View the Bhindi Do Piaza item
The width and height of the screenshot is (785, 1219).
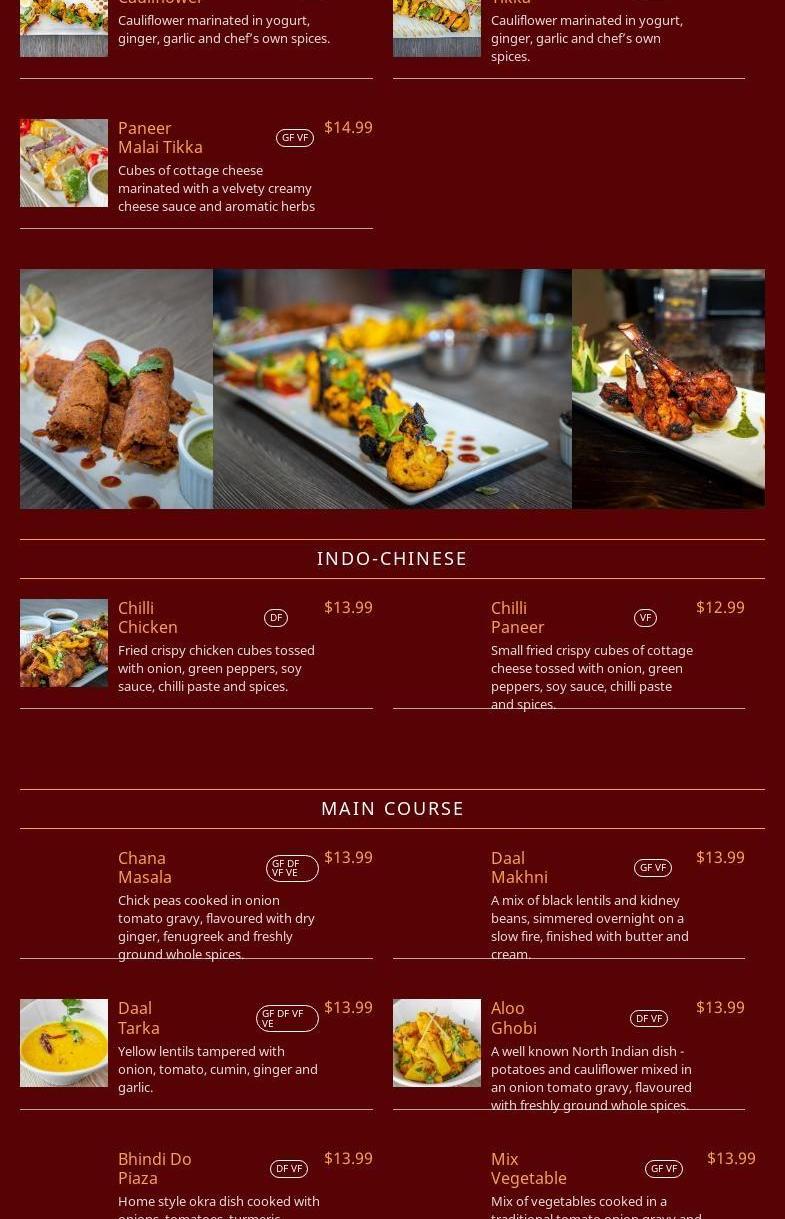155,1168
